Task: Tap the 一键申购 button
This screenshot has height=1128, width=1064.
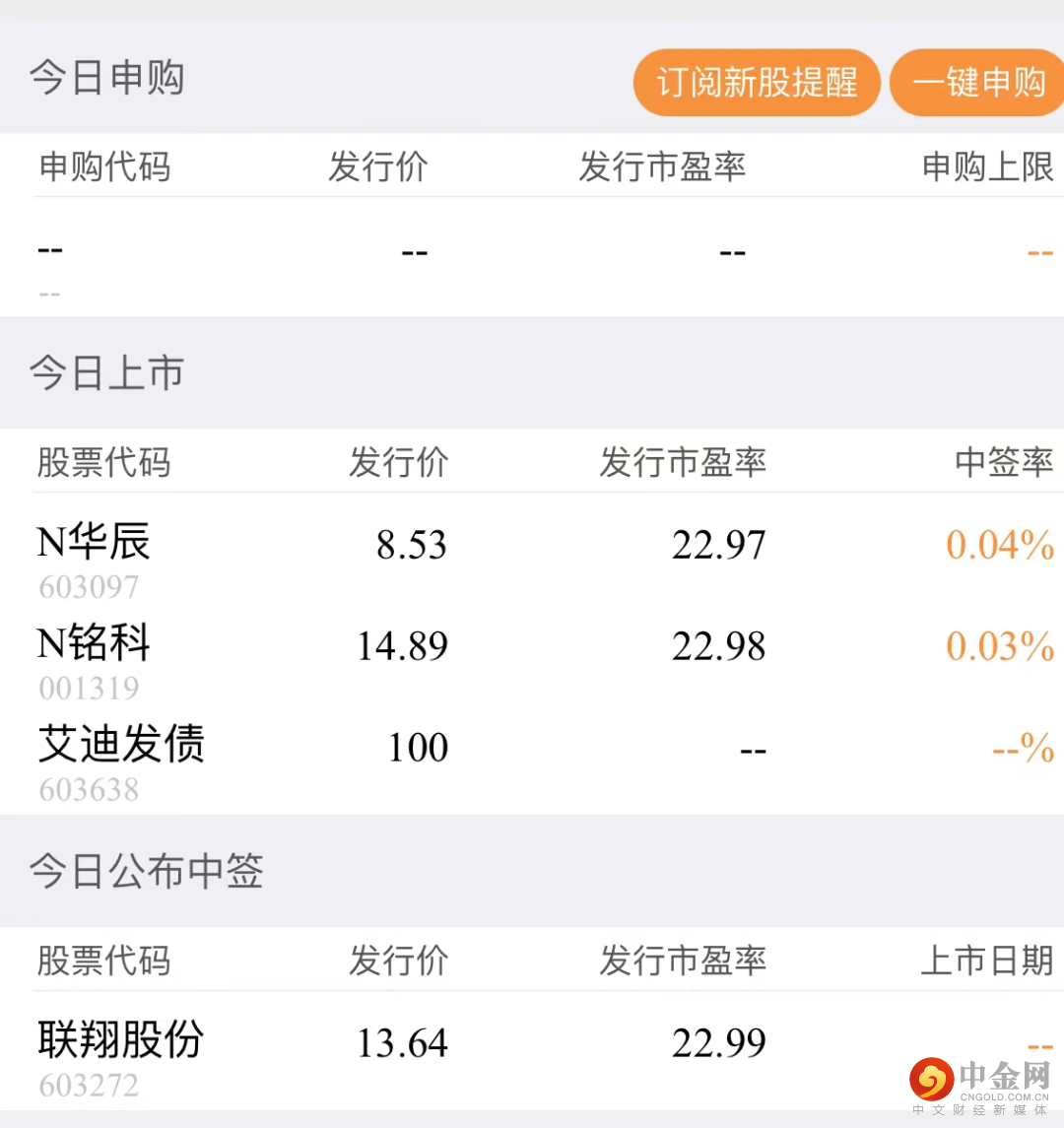Action: [977, 83]
